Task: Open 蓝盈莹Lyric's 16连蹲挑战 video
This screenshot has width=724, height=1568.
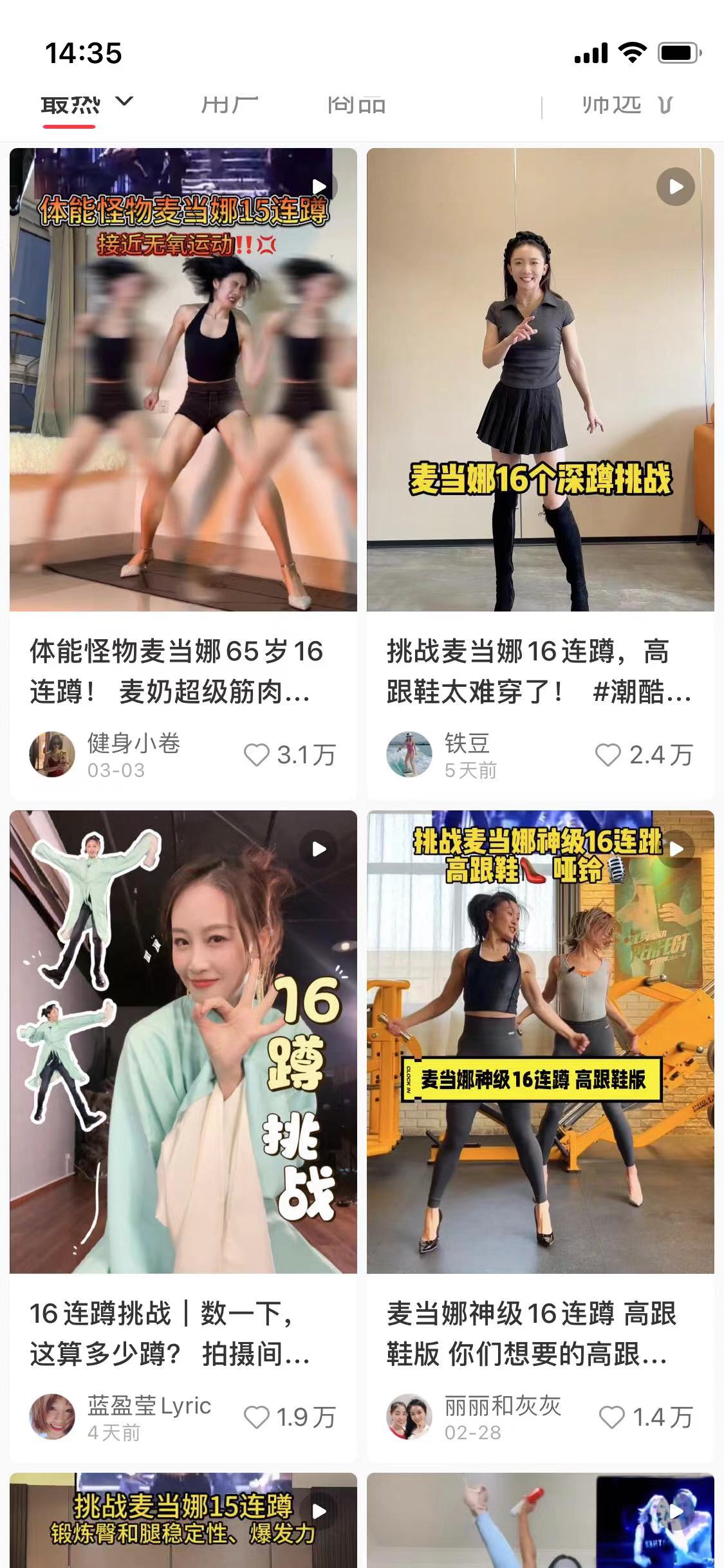Action: pyautogui.click(x=183, y=1041)
